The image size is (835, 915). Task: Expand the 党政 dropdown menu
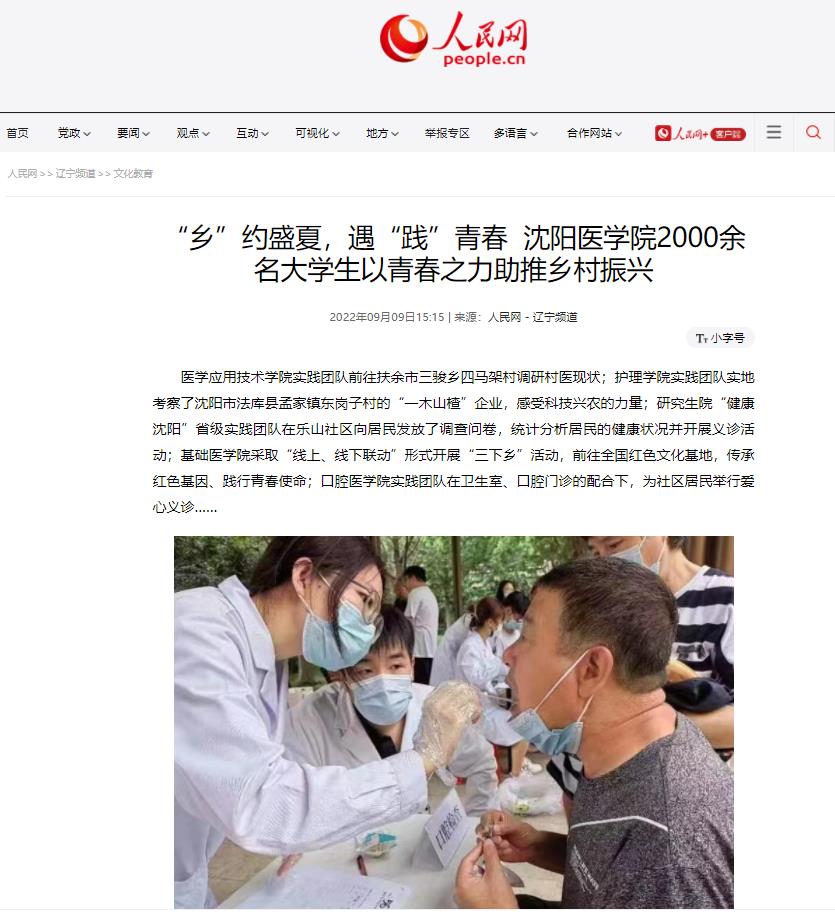(x=74, y=134)
